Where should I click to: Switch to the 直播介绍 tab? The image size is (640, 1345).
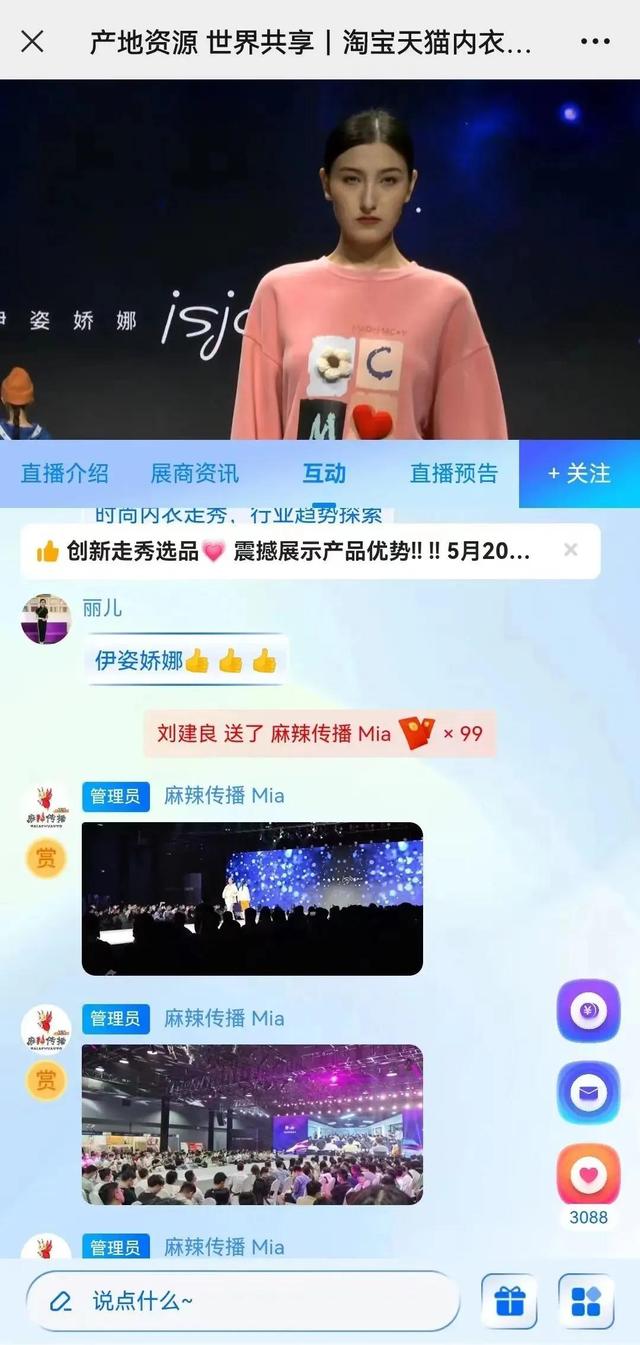tap(65, 473)
